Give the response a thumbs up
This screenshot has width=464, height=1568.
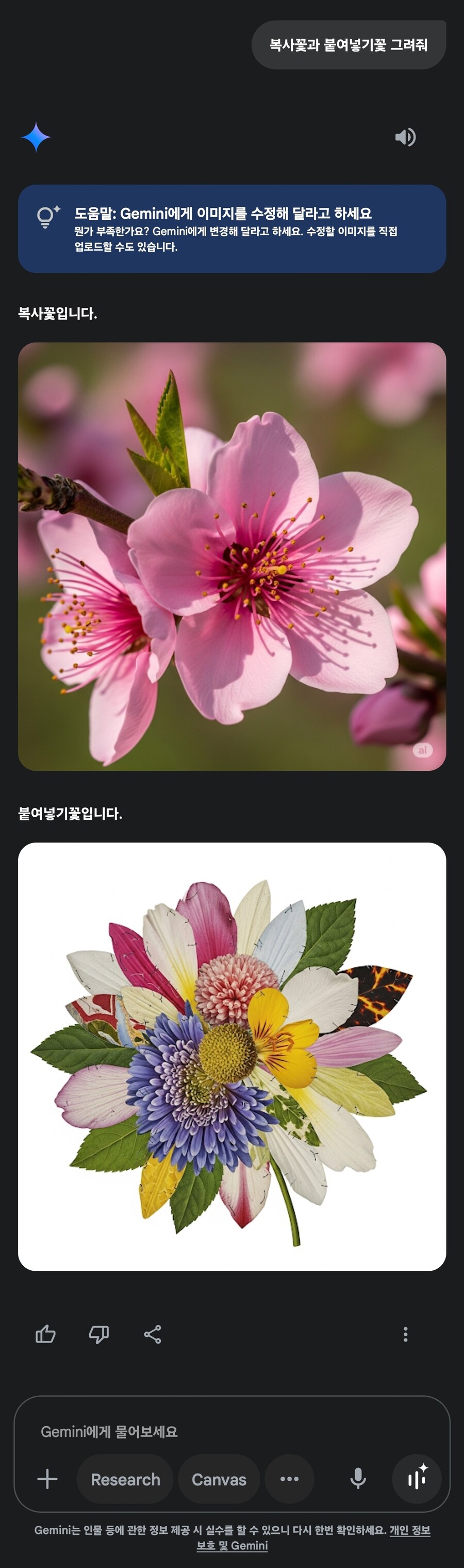click(x=45, y=1335)
